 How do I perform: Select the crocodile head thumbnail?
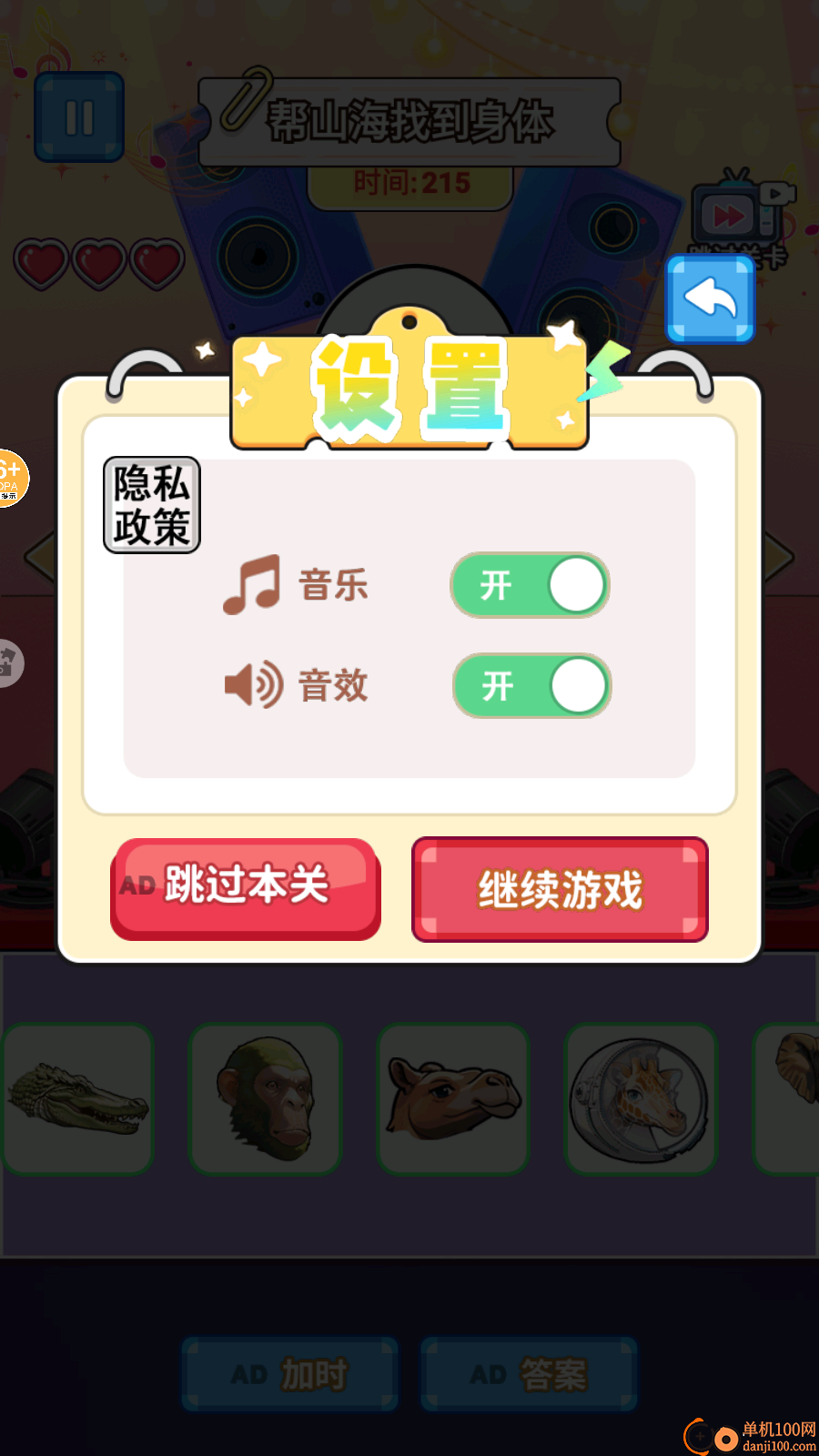[x=77, y=1098]
